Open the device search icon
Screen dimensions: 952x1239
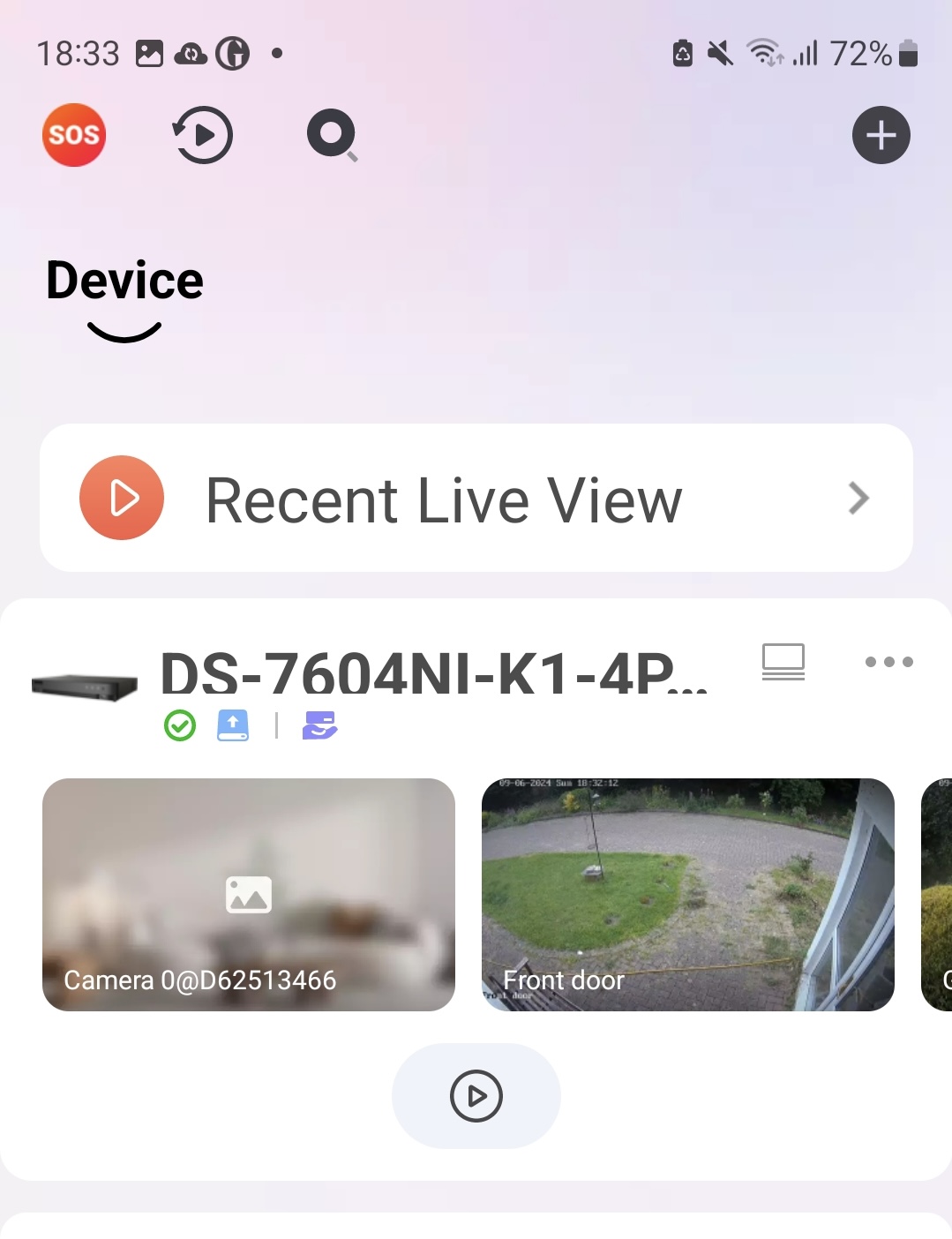pyautogui.click(x=332, y=135)
